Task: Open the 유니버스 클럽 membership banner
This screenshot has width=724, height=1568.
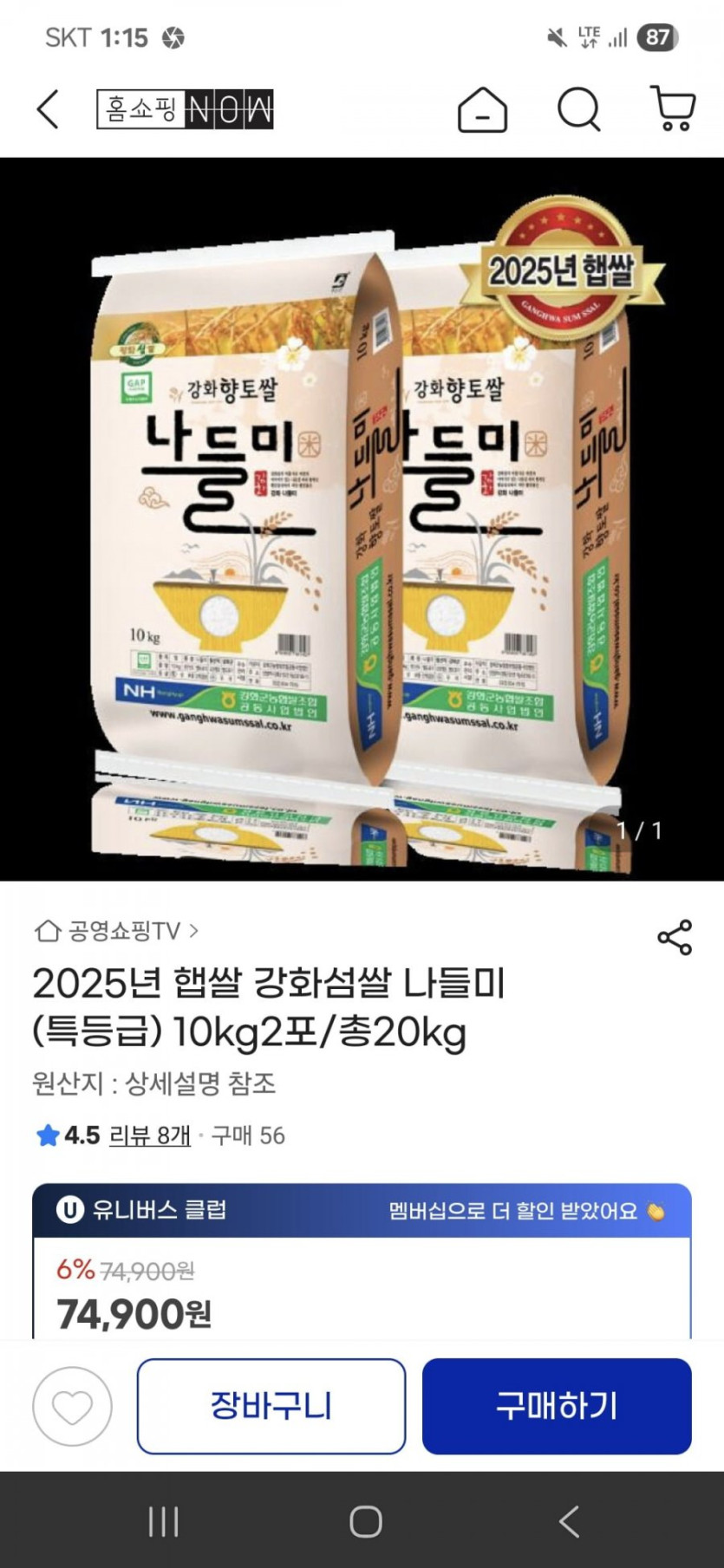Action: (362, 1210)
